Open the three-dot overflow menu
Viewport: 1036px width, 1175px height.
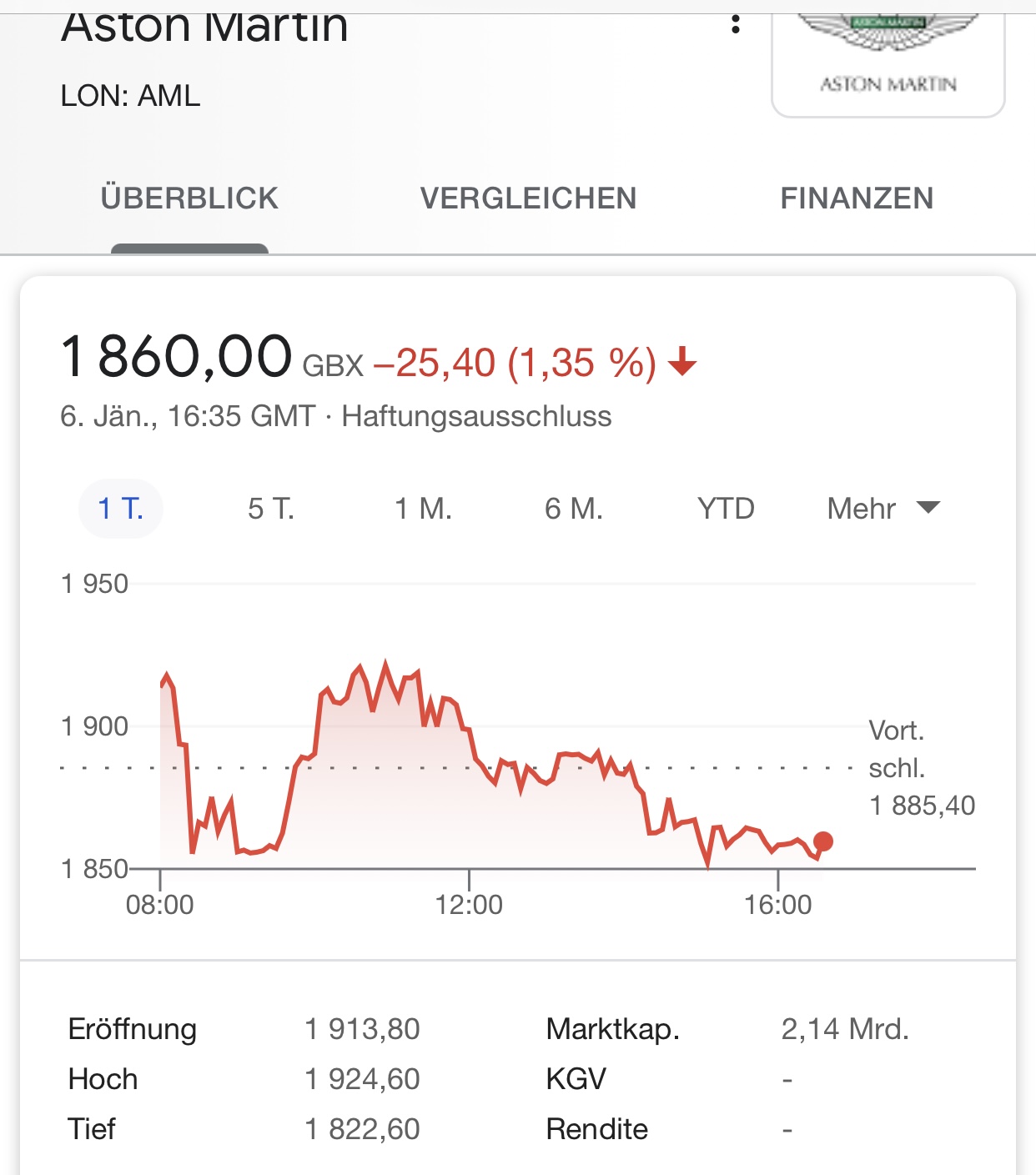click(x=735, y=24)
